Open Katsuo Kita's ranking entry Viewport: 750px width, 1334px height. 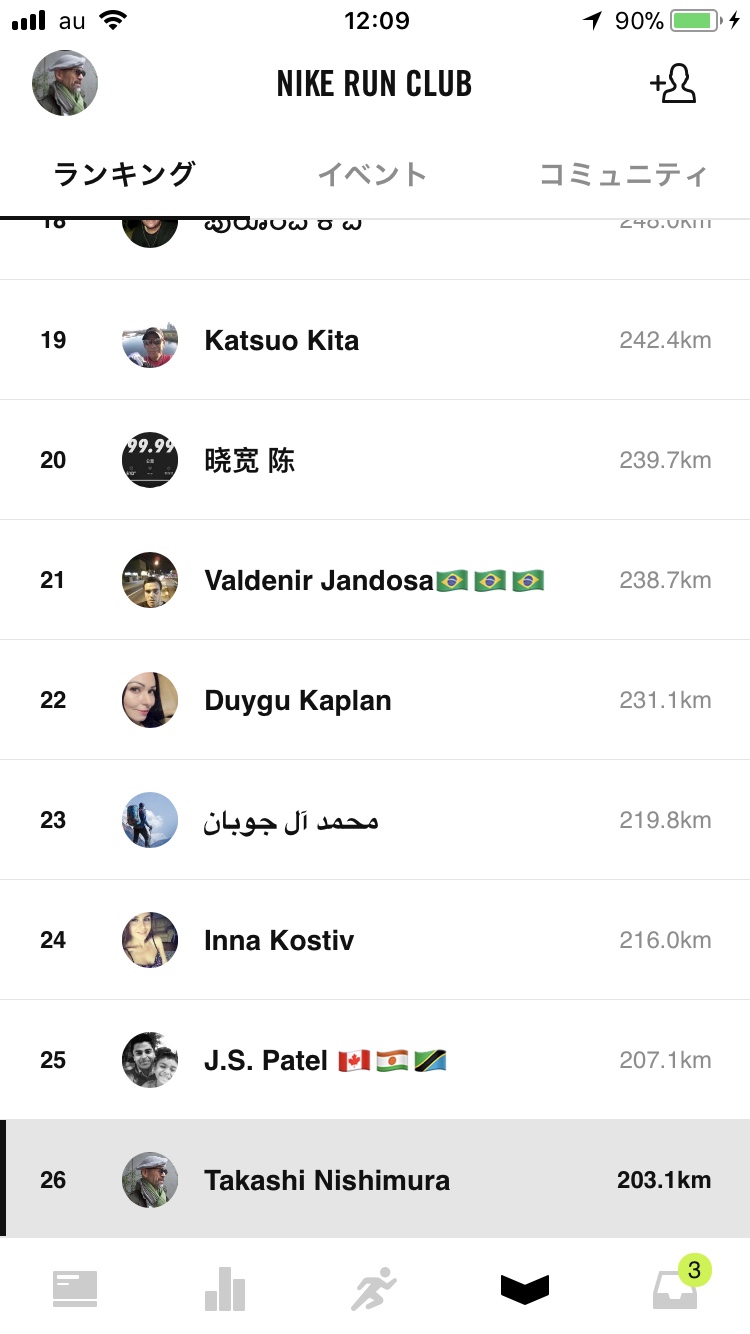[x=375, y=340]
